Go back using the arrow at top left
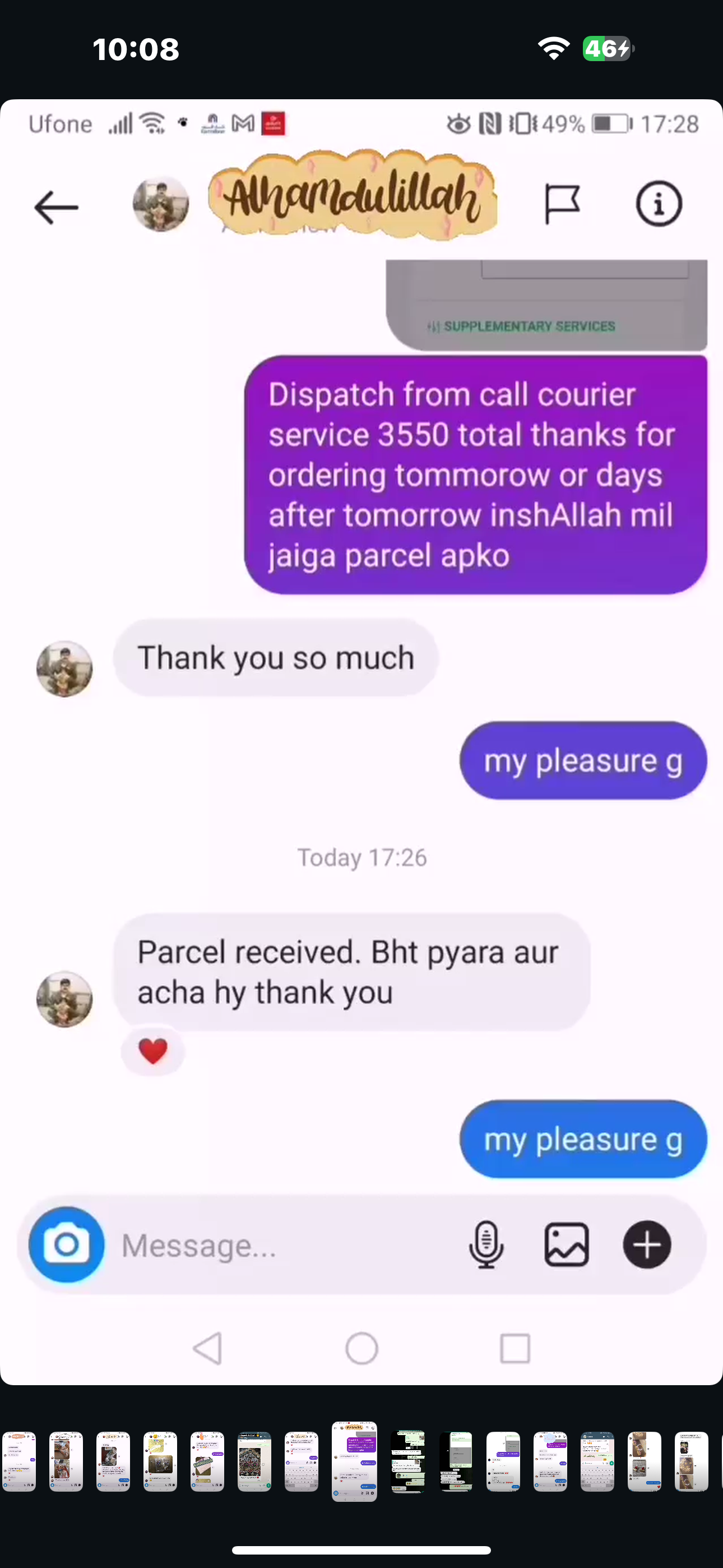The image size is (723, 1568). [56, 206]
